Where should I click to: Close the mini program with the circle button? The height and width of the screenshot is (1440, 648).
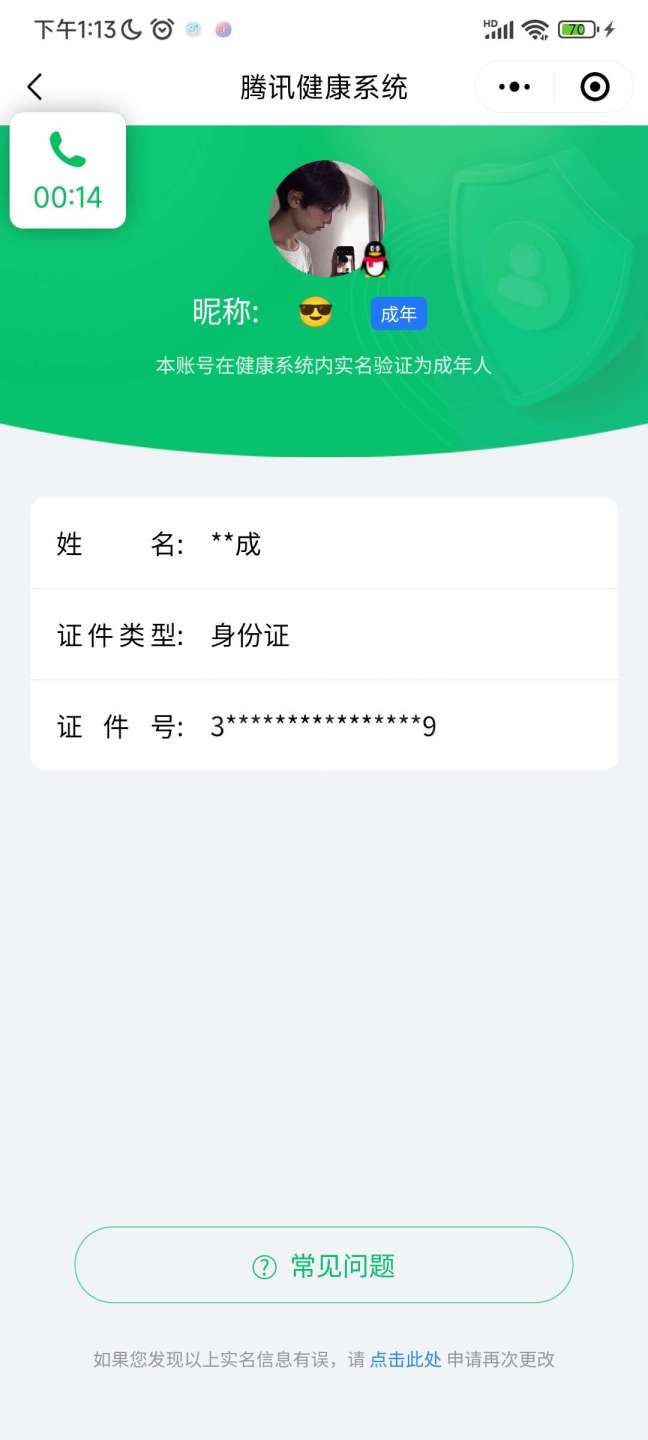(x=595, y=87)
